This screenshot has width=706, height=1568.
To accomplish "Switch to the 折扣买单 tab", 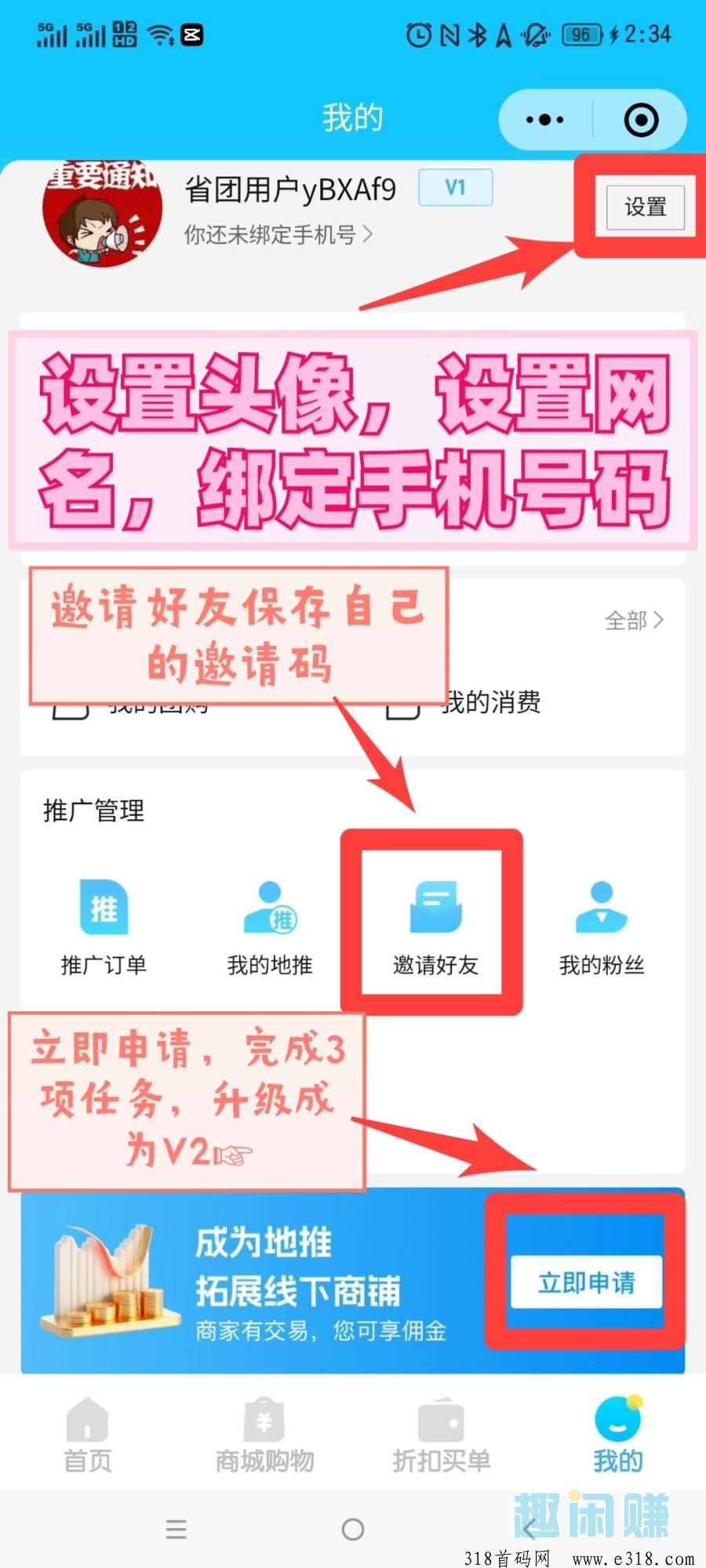I will 442,1436.
